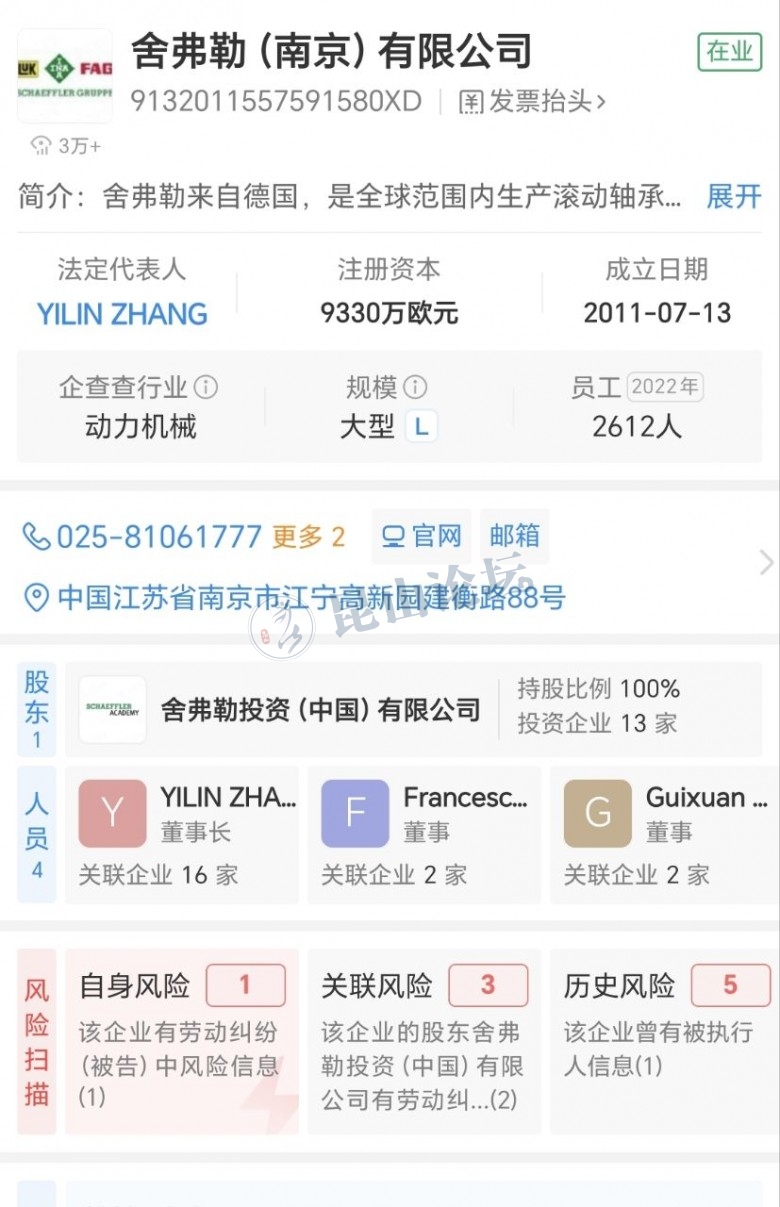Image resolution: width=780 pixels, height=1207 pixels.
Task: Open the 关联风险 risk card
Action: pyautogui.click(x=424, y=1041)
